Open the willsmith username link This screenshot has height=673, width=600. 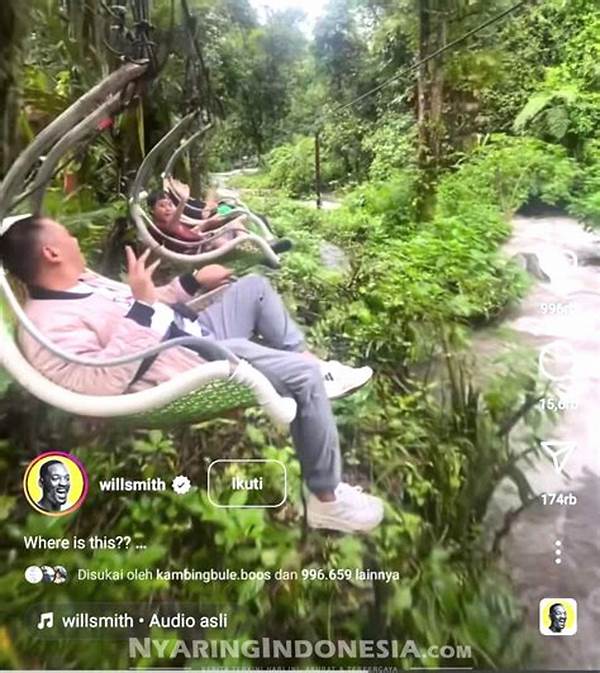click(x=131, y=485)
